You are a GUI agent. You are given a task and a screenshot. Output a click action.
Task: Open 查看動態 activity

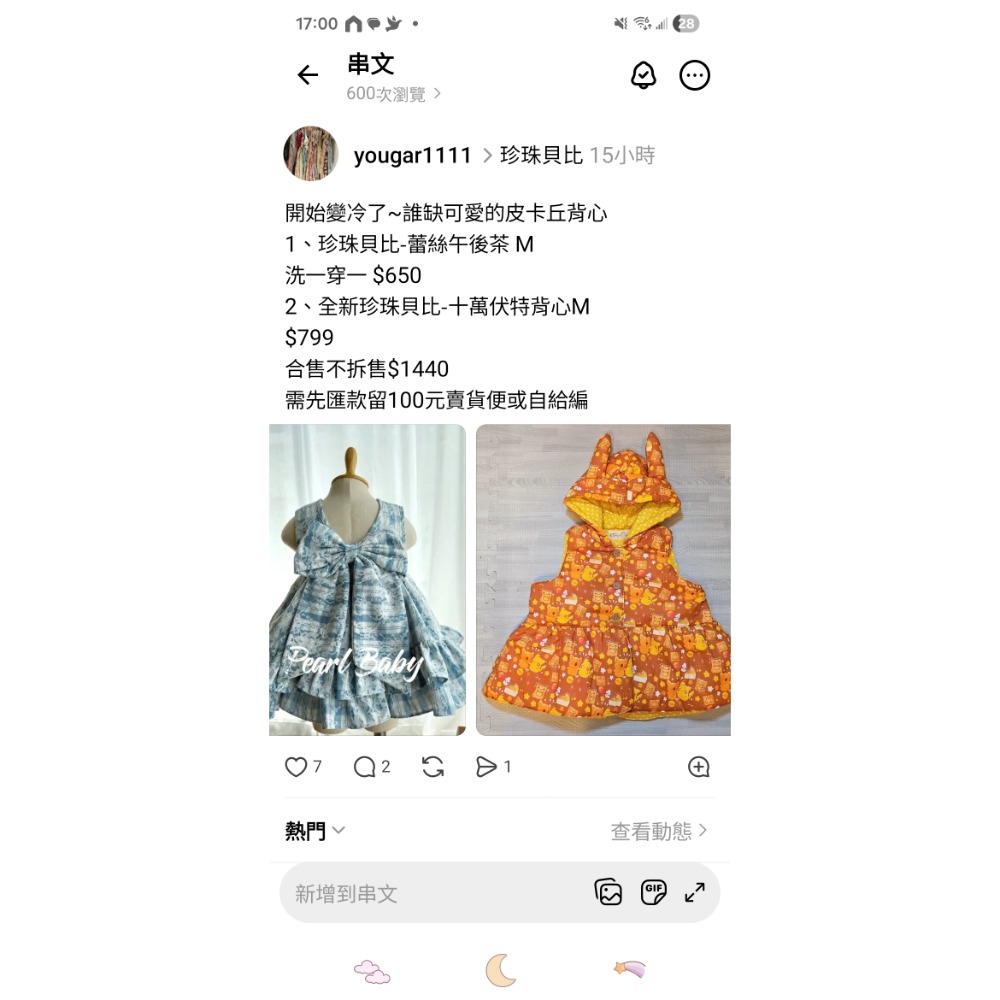(x=659, y=831)
